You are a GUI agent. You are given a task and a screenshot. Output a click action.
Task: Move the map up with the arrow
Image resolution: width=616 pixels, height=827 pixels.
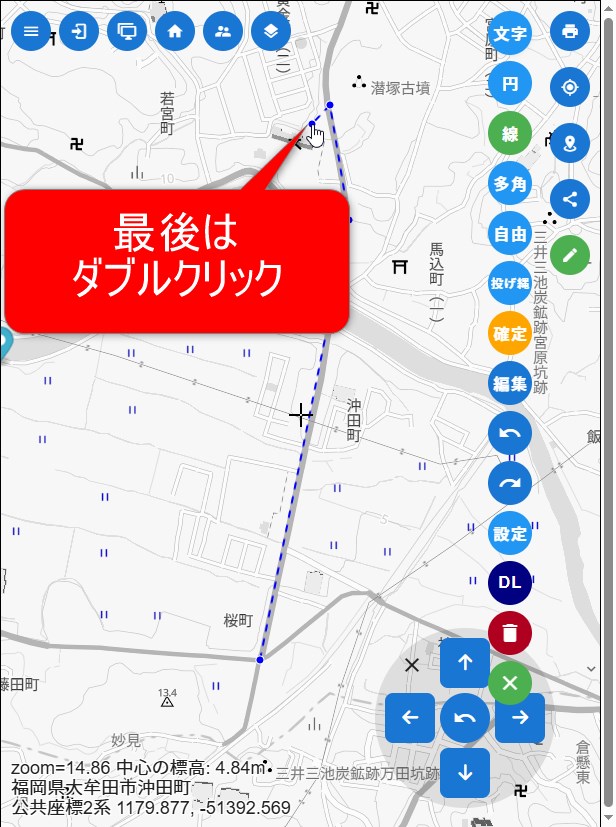tap(465, 662)
